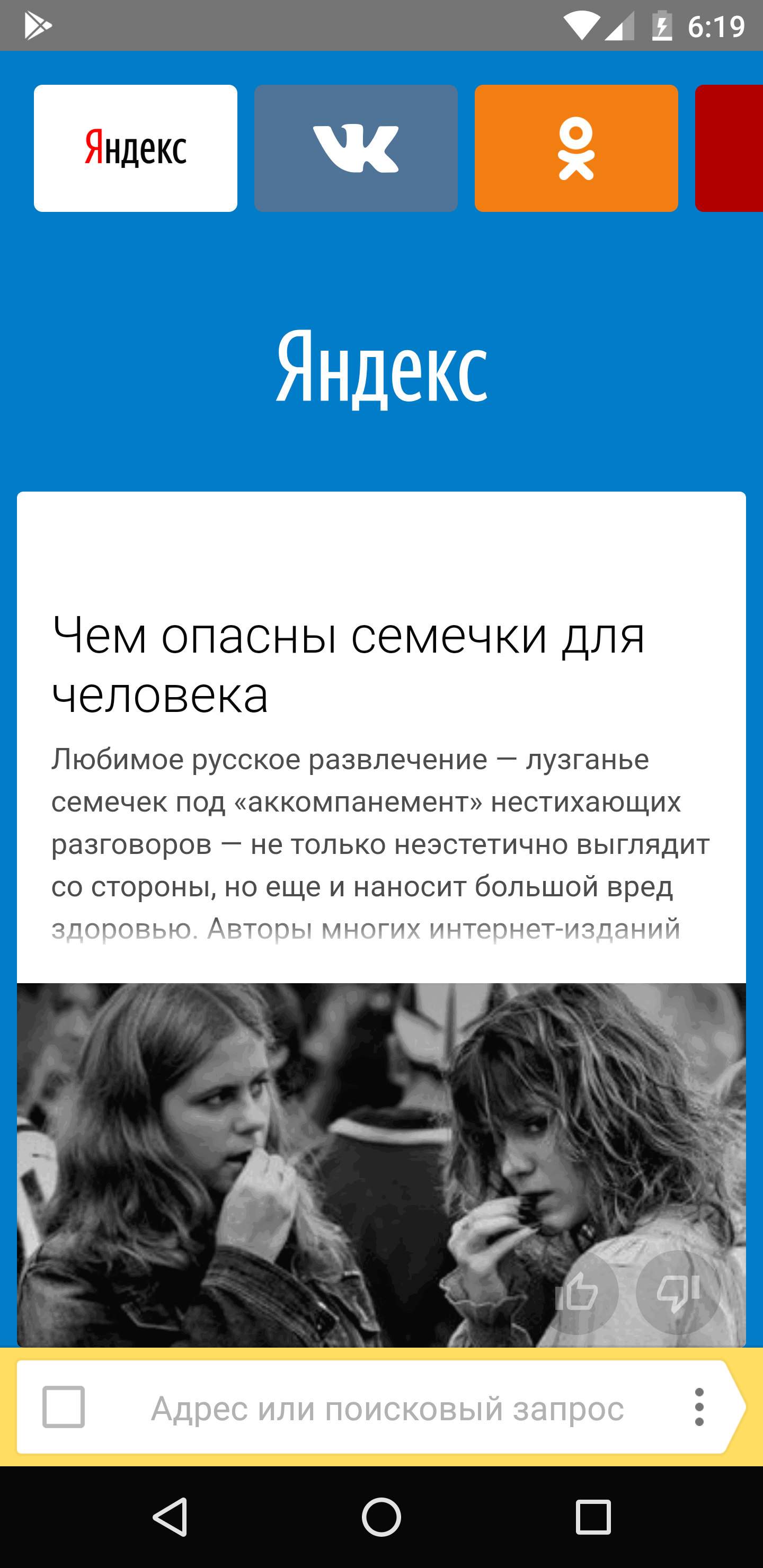This screenshot has height=1568, width=763.
Task: Open the Odnoklassniki shortcut tile
Action: (576, 148)
